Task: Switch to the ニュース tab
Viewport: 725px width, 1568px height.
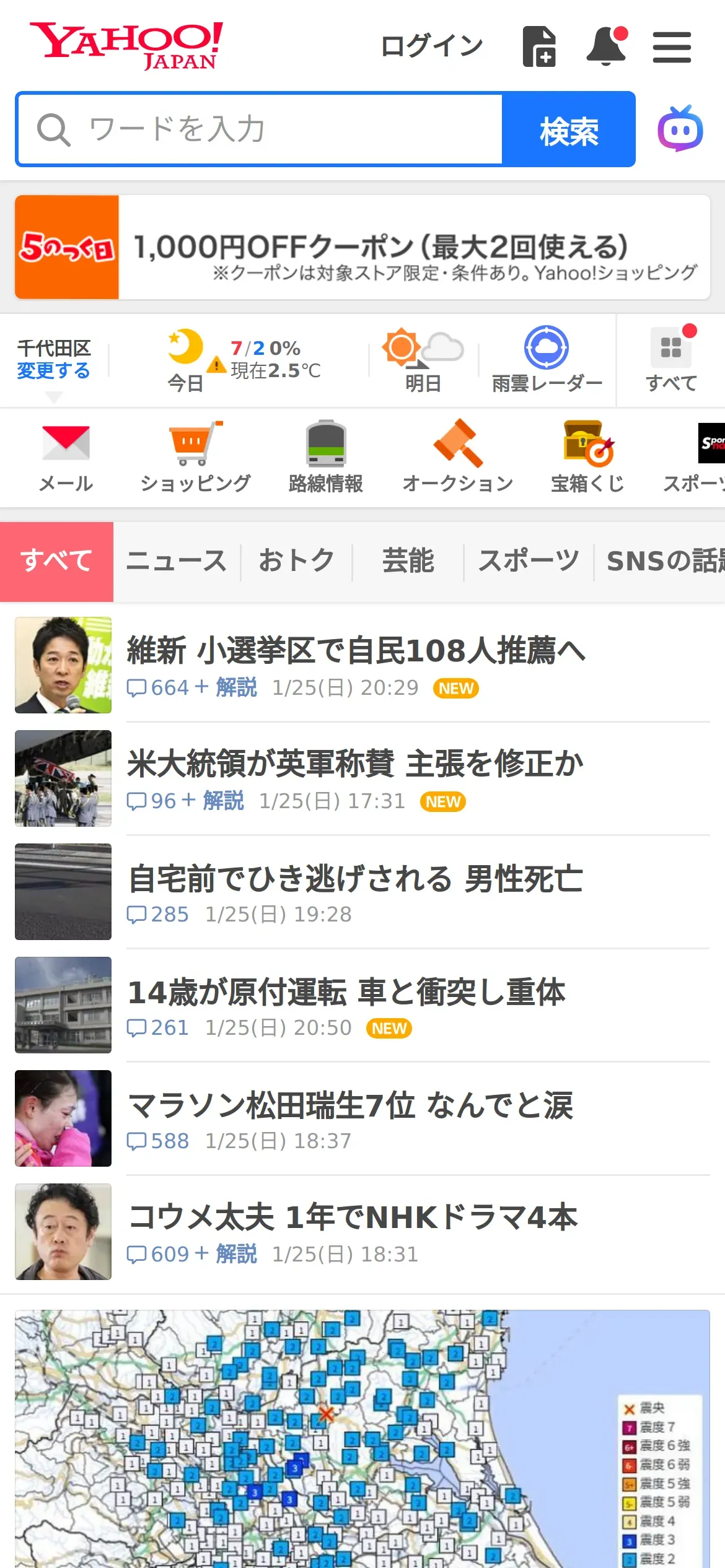Action: [177, 561]
